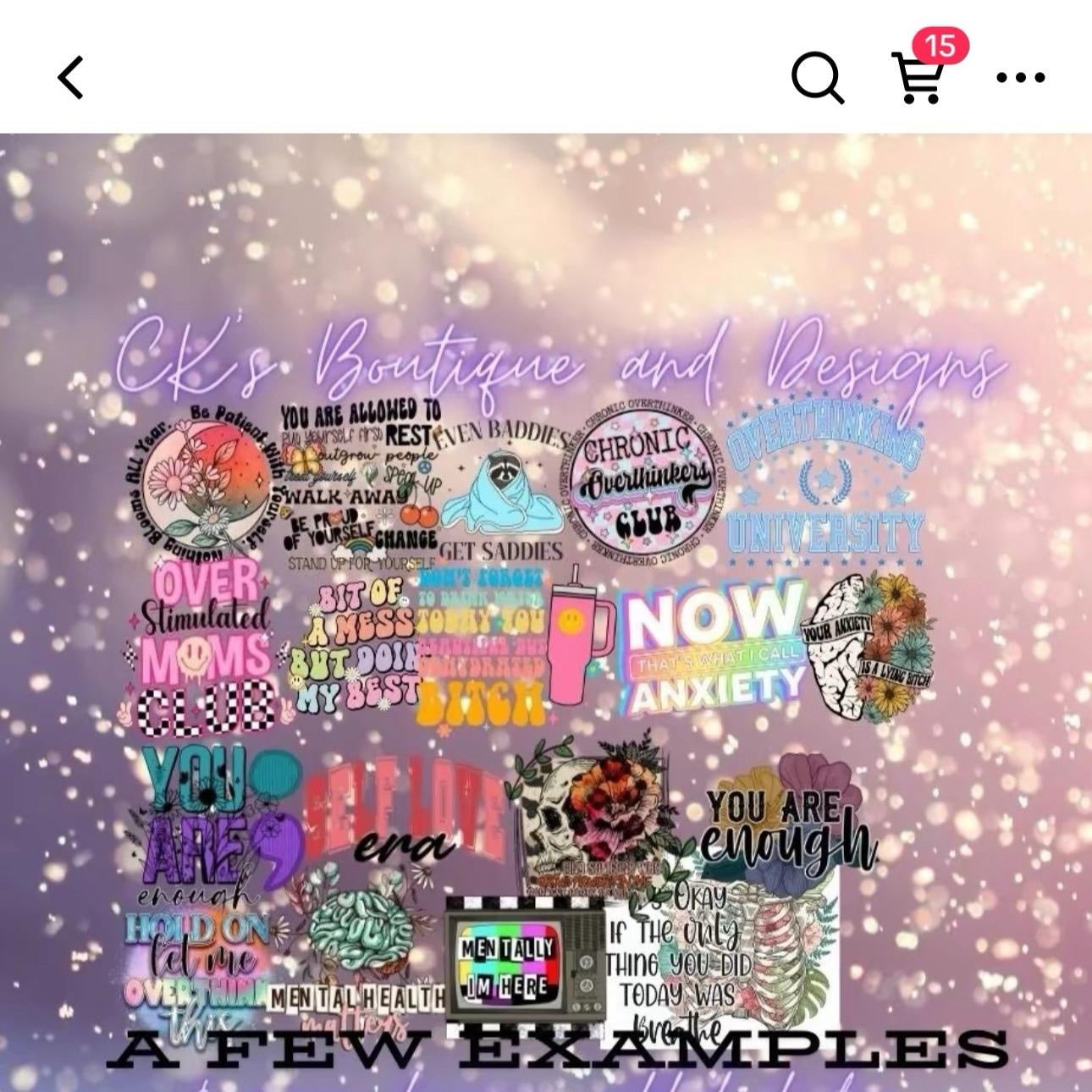The width and height of the screenshot is (1092, 1092).
Task: Open the three-dot overflow menu
Action: [x=1020, y=78]
